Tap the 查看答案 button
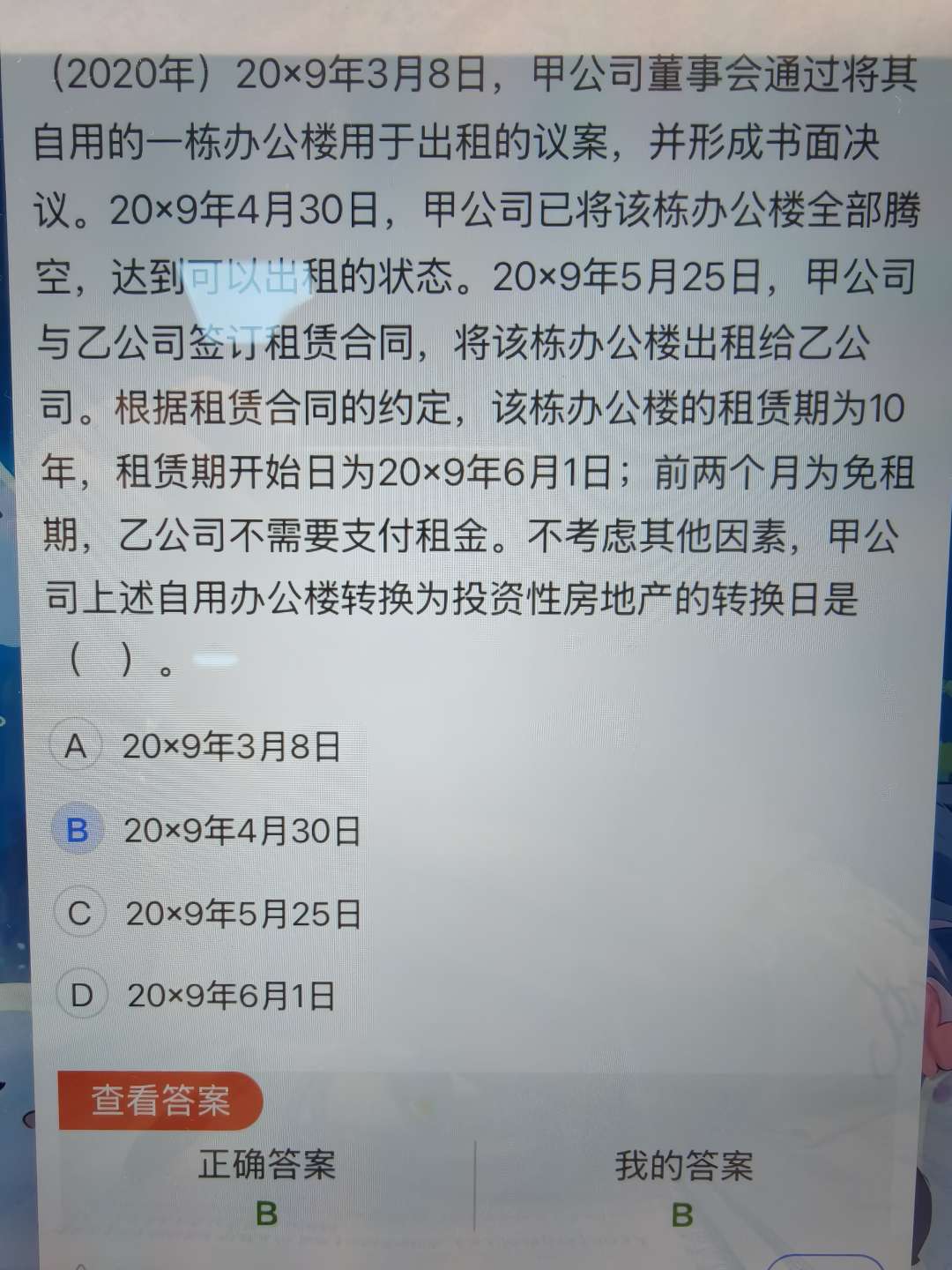 pyautogui.click(x=160, y=1101)
